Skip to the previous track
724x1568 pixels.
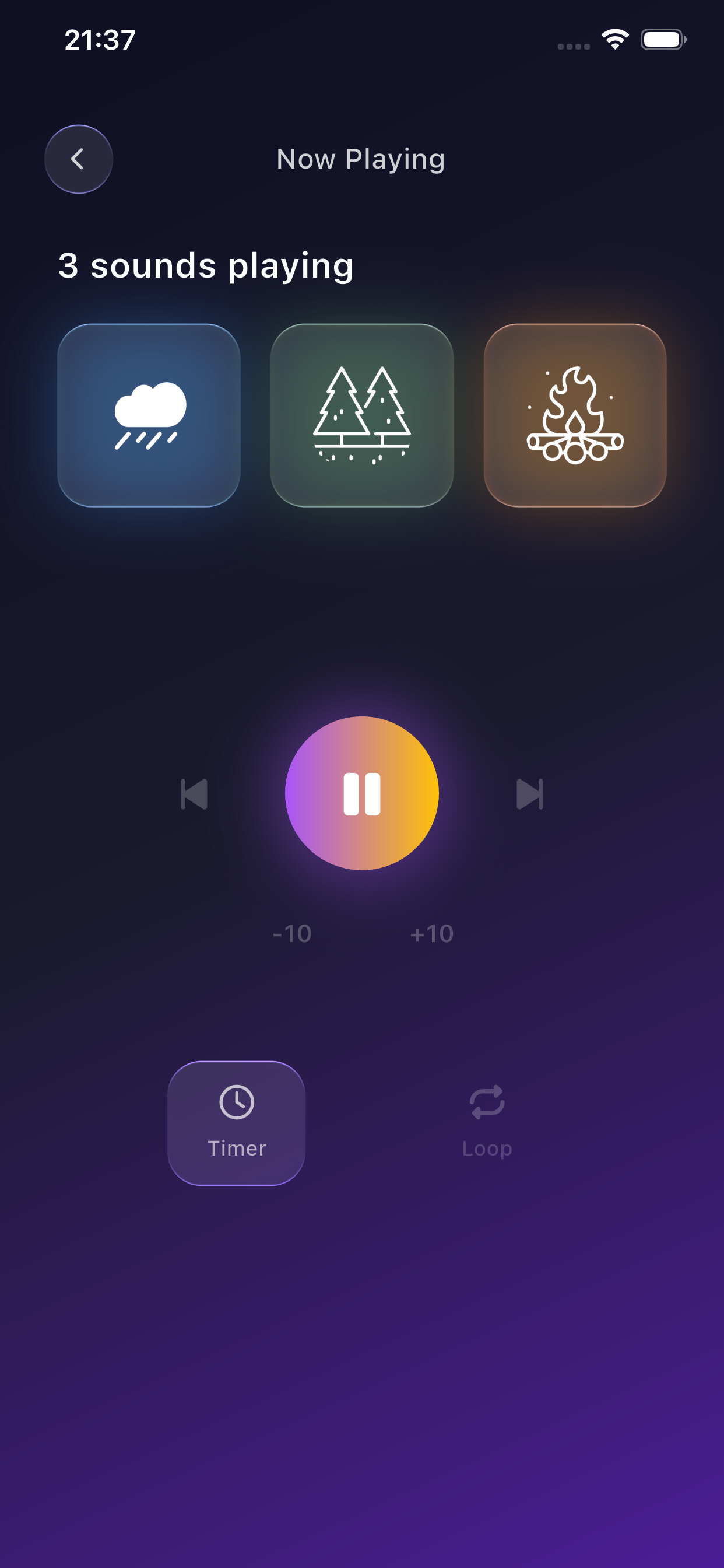click(195, 794)
